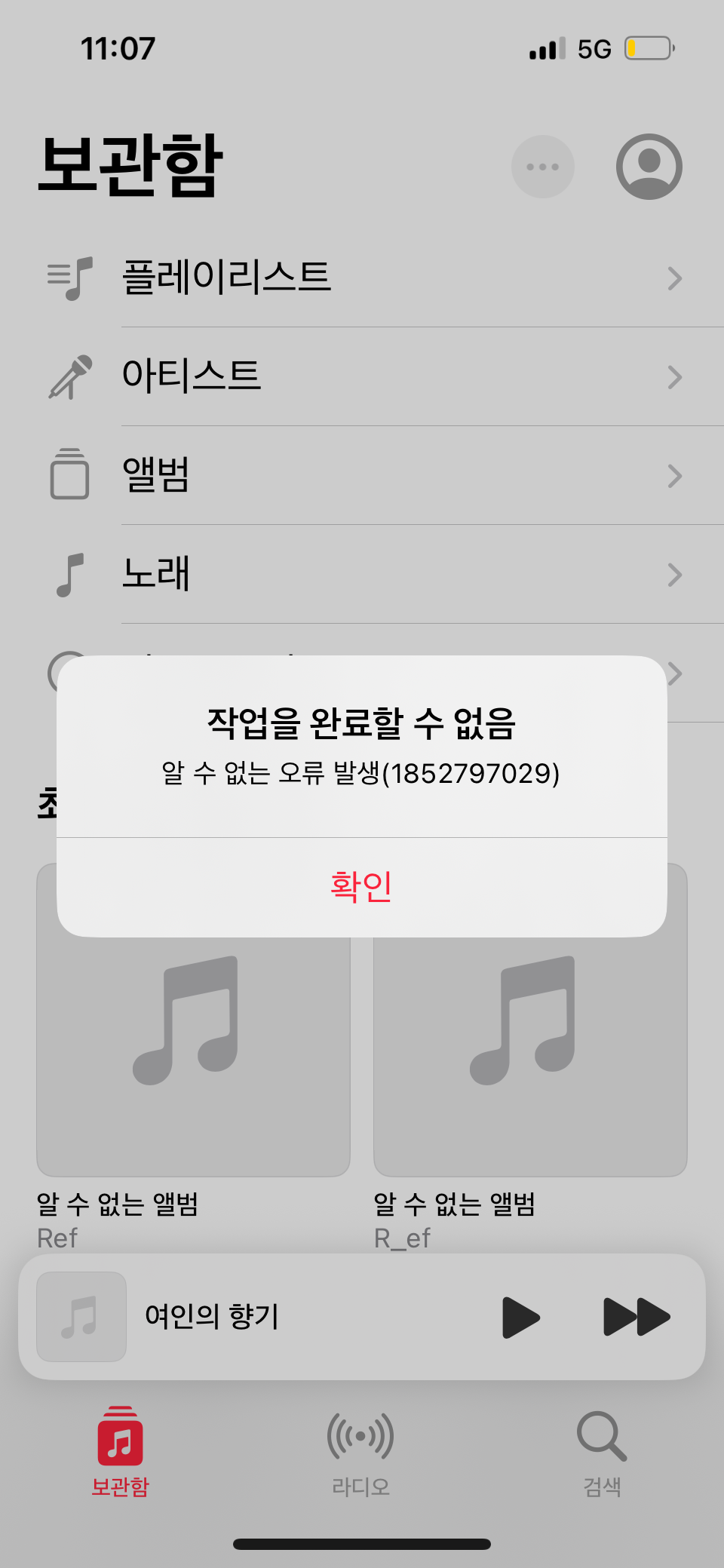The height and width of the screenshot is (1568, 724).
Task: Switch to the 보관함 tab
Action: [121, 1452]
